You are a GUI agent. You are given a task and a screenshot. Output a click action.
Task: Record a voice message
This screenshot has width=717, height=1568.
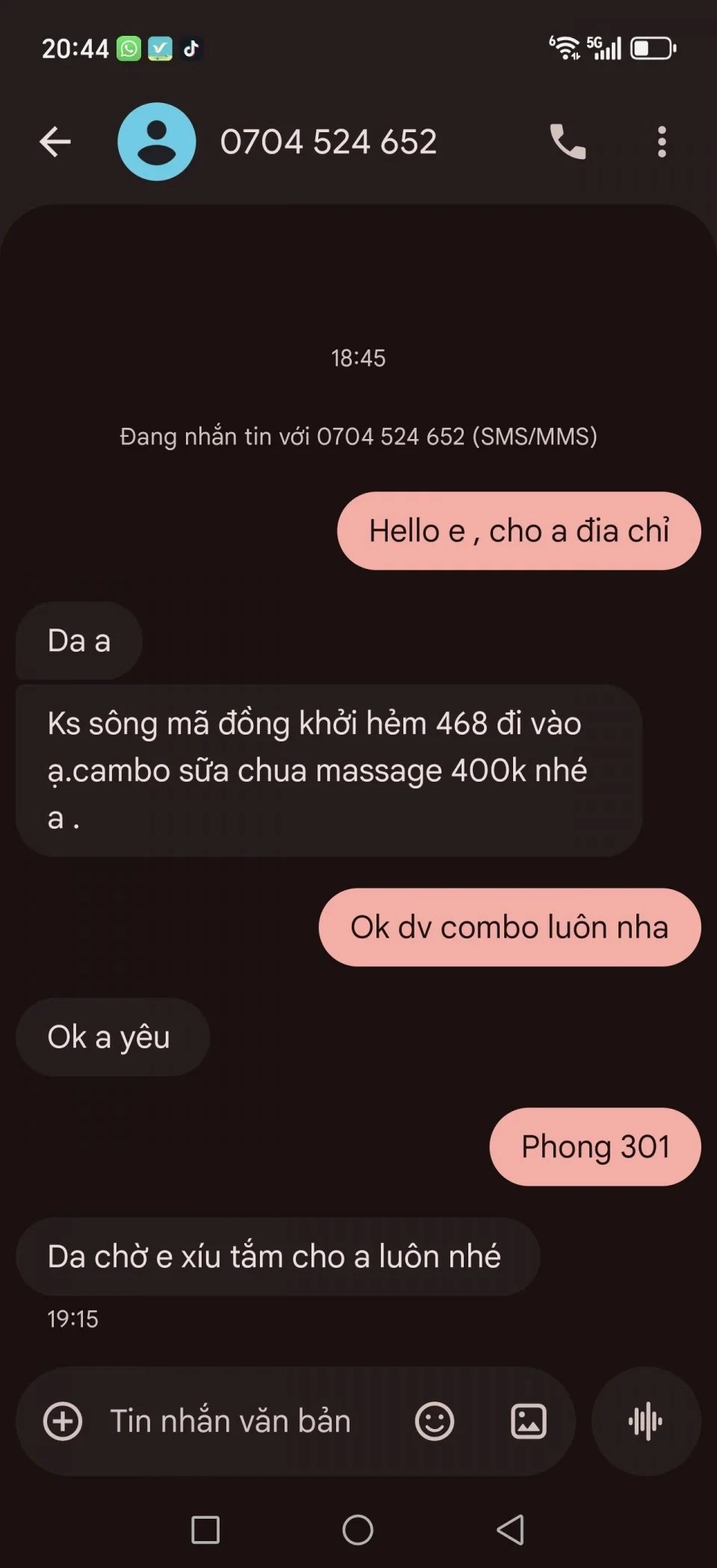point(646,1421)
